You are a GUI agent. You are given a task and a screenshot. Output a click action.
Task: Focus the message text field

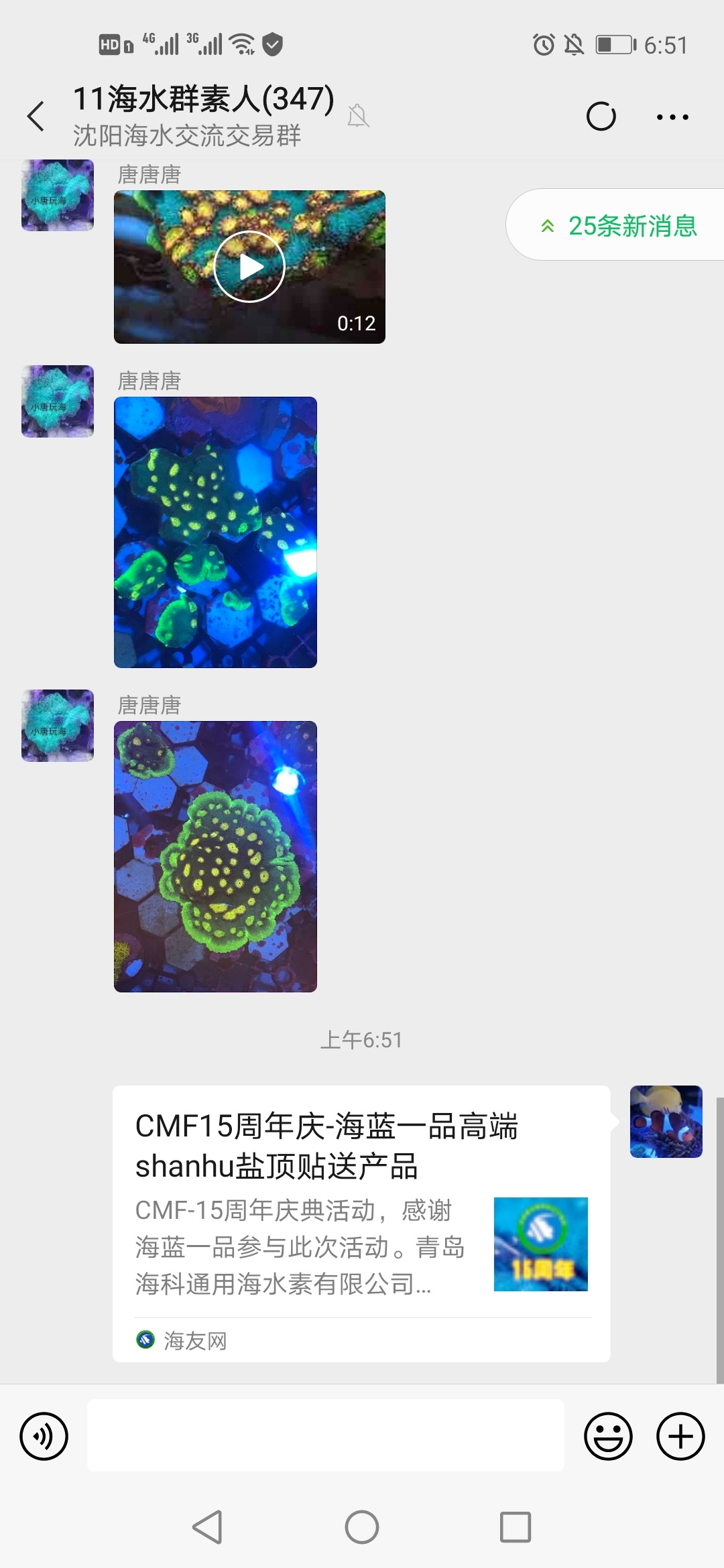pyautogui.click(x=325, y=1436)
